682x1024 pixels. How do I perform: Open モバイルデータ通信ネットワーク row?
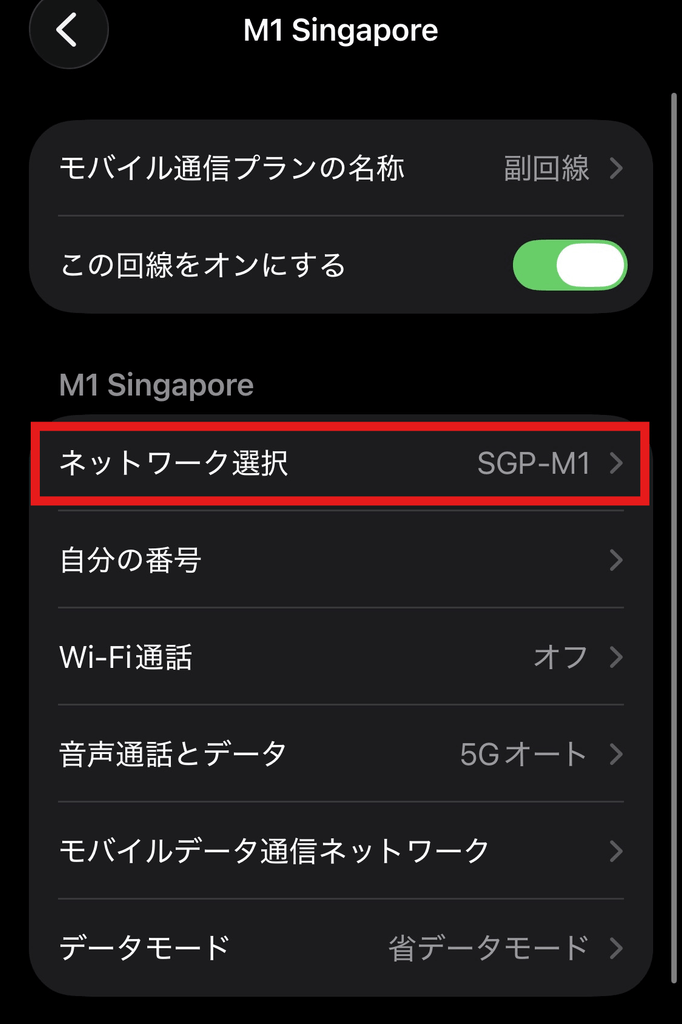pos(341,851)
